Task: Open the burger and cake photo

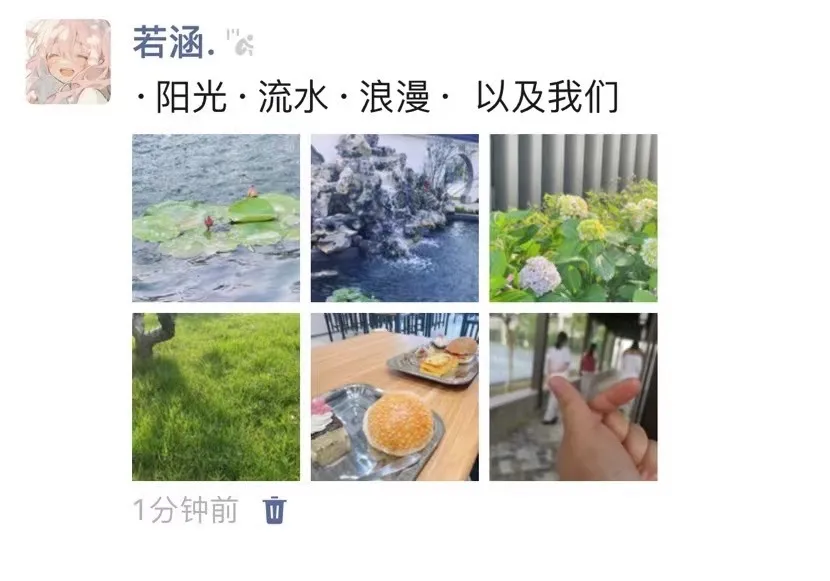Action: pos(394,397)
